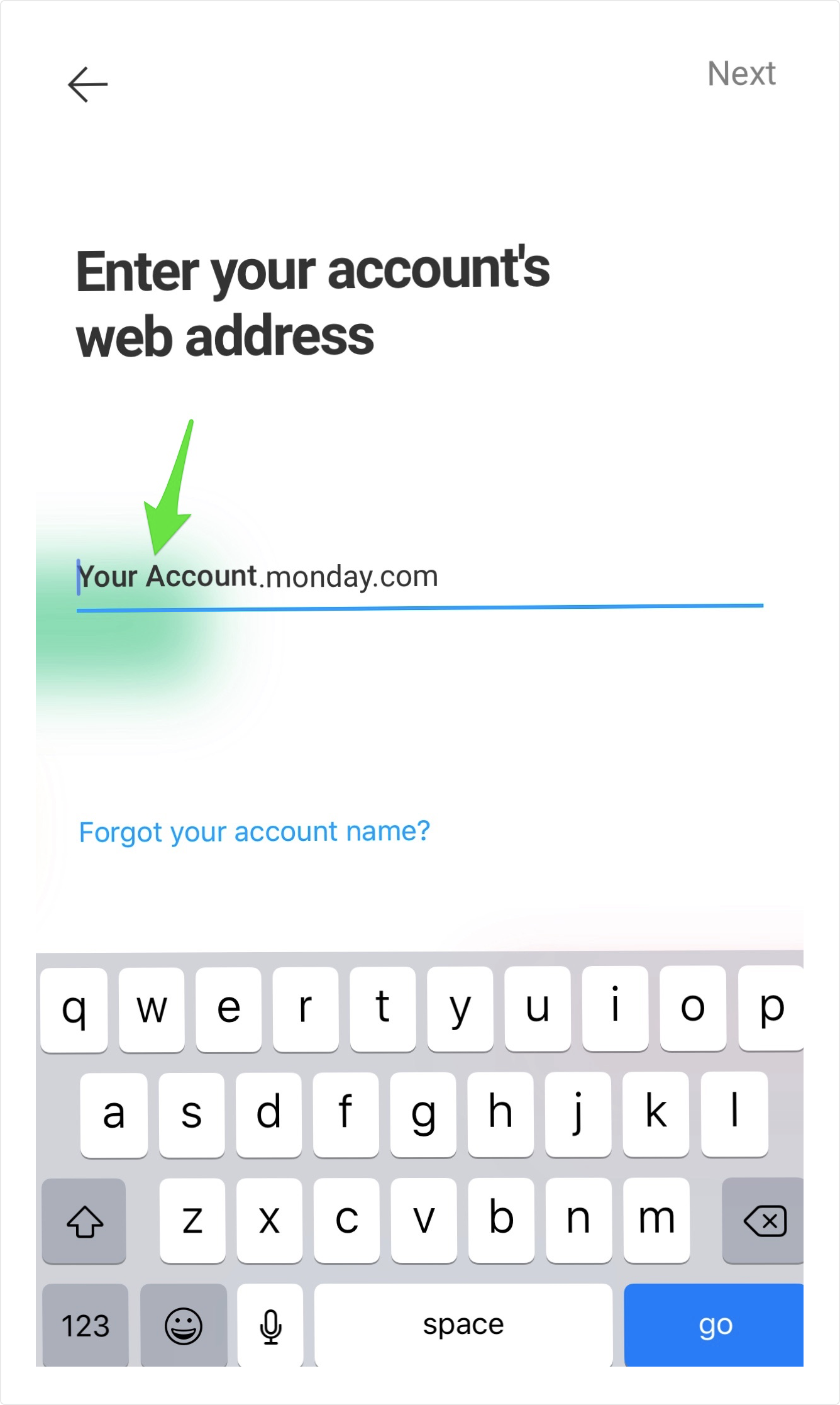Tap Next to continue
The height and width of the screenshot is (1405, 840).
tap(741, 74)
